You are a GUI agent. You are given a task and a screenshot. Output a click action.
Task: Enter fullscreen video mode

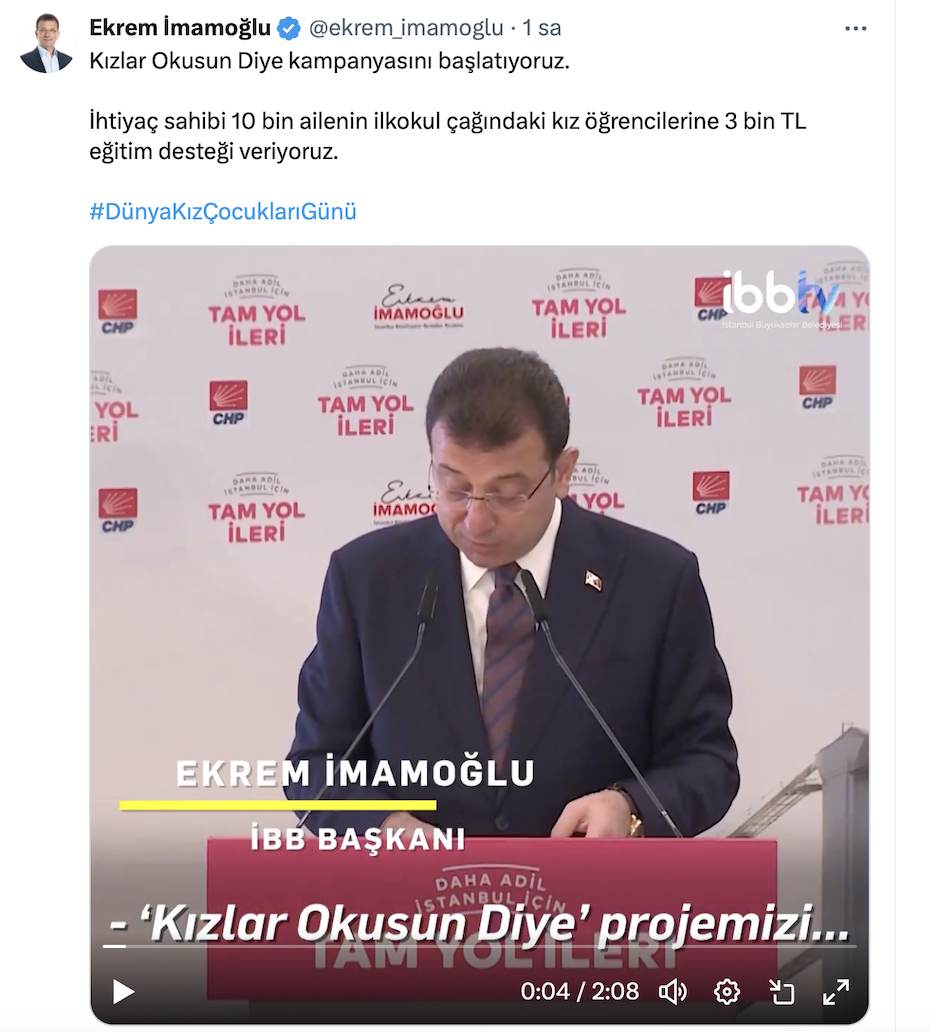pyautogui.click(x=835, y=991)
